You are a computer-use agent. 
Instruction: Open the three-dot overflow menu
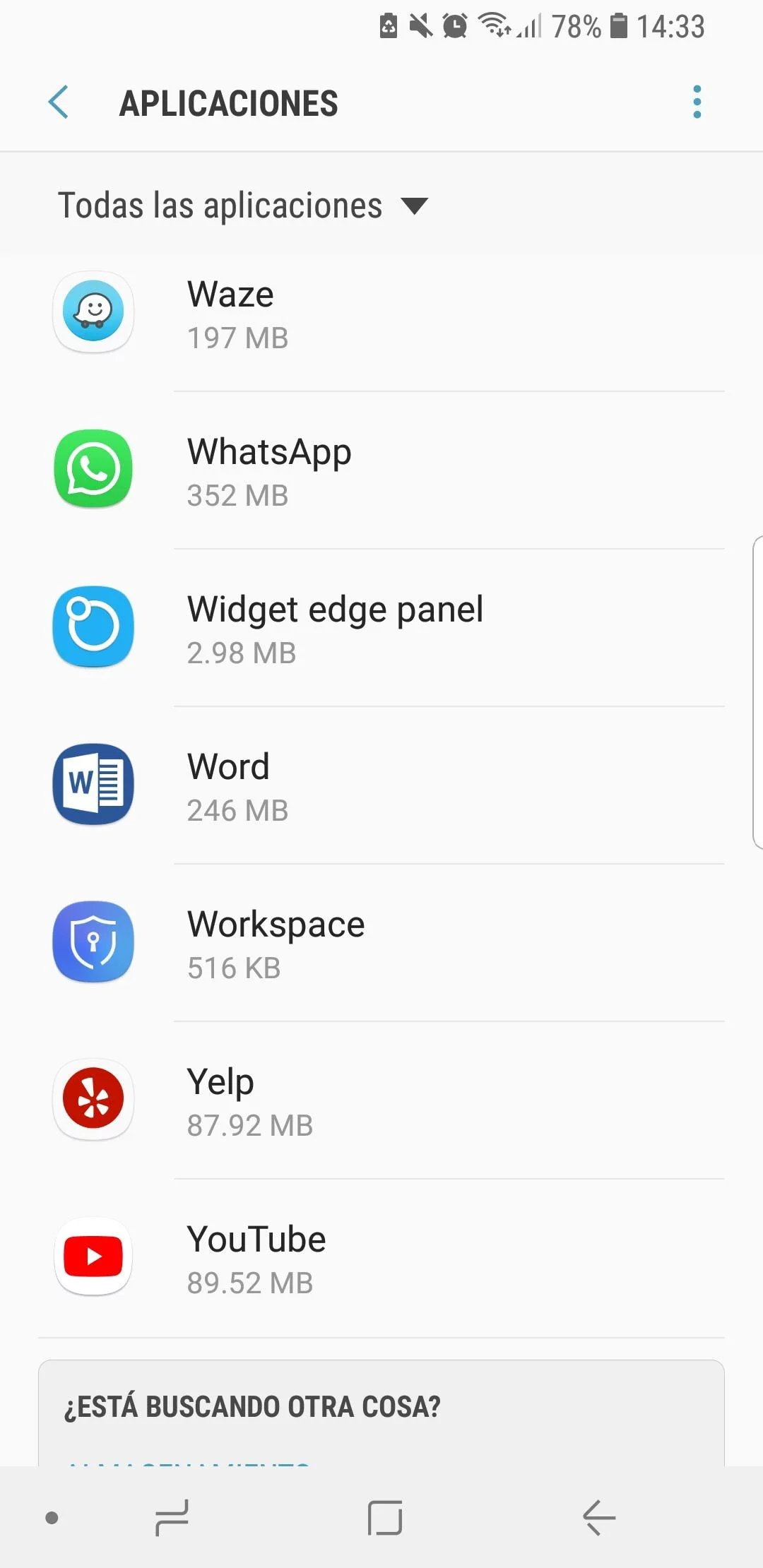tap(697, 102)
